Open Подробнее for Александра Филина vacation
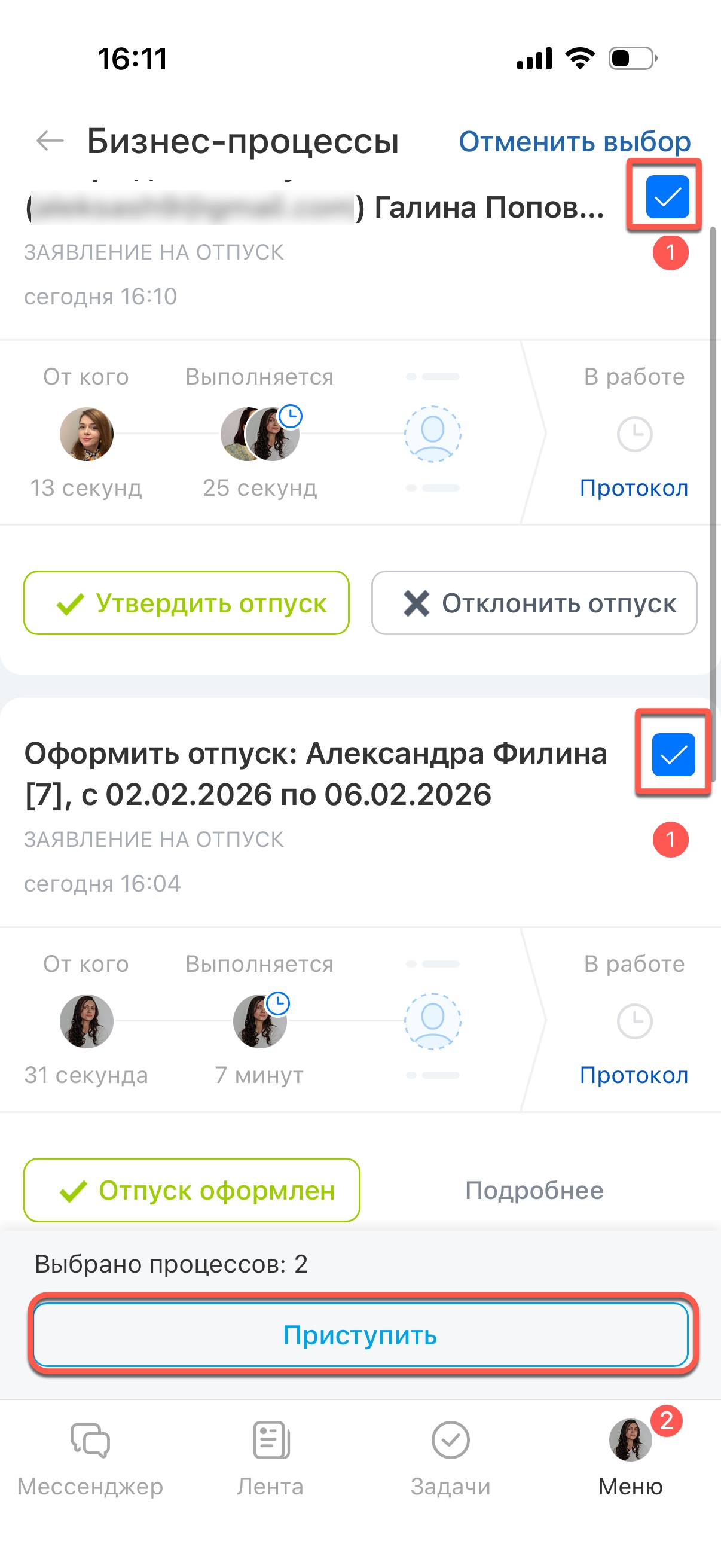Viewport: 721px width, 1568px height. [x=534, y=1190]
